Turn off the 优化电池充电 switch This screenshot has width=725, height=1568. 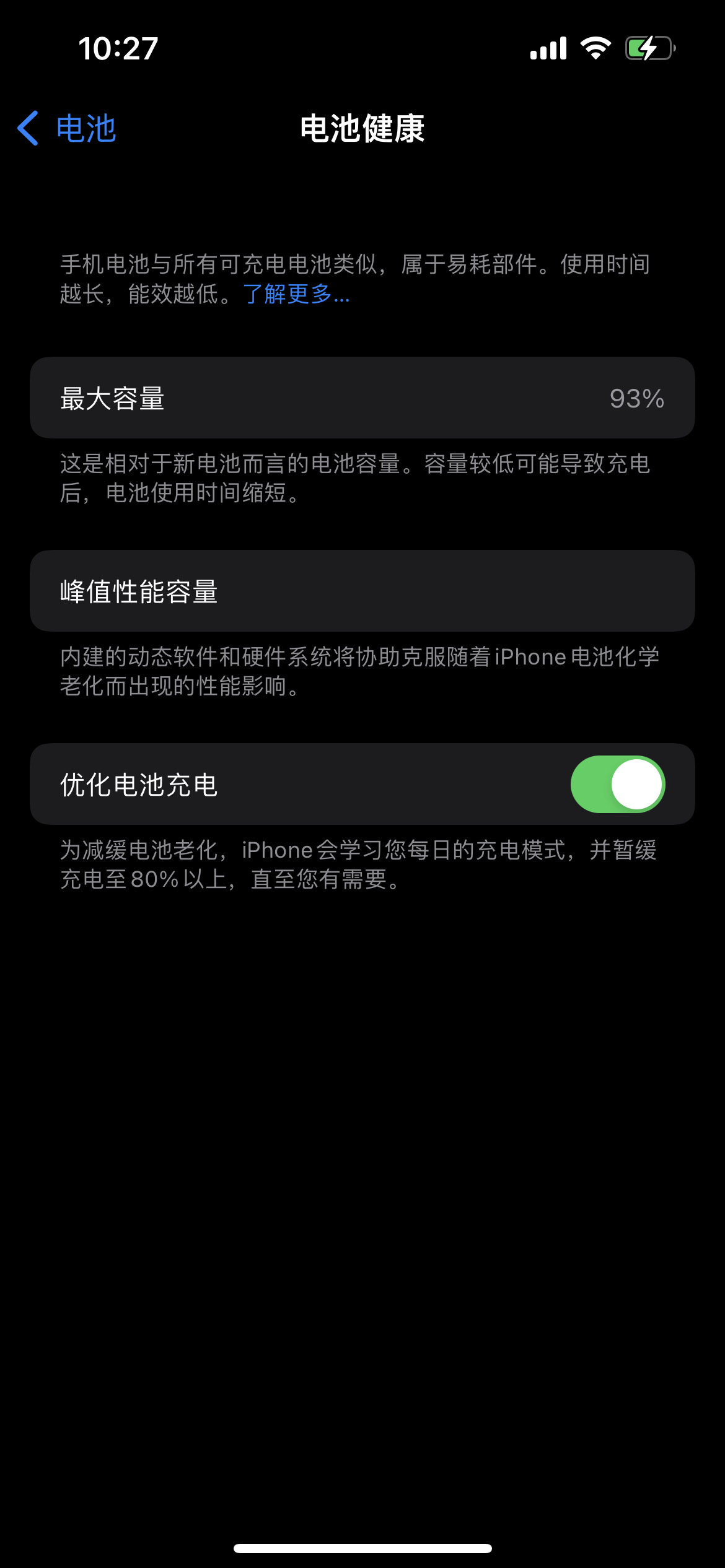pyautogui.click(x=617, y=784)
